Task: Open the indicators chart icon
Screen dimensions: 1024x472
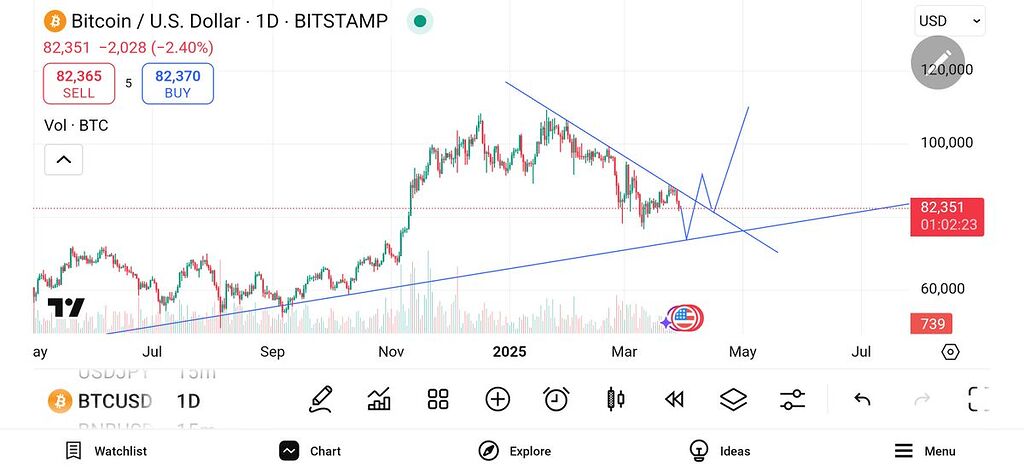Action: pyautogui.click(x=379, y=400)
